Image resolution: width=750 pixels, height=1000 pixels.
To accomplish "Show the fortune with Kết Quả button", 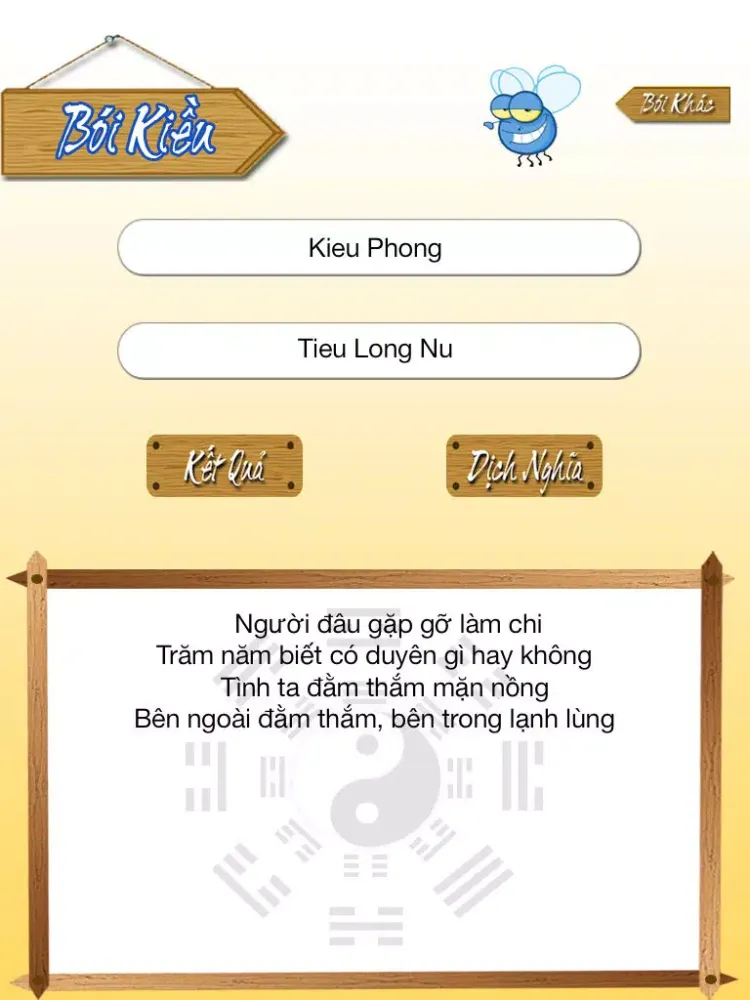I will (x=224, y=466).
